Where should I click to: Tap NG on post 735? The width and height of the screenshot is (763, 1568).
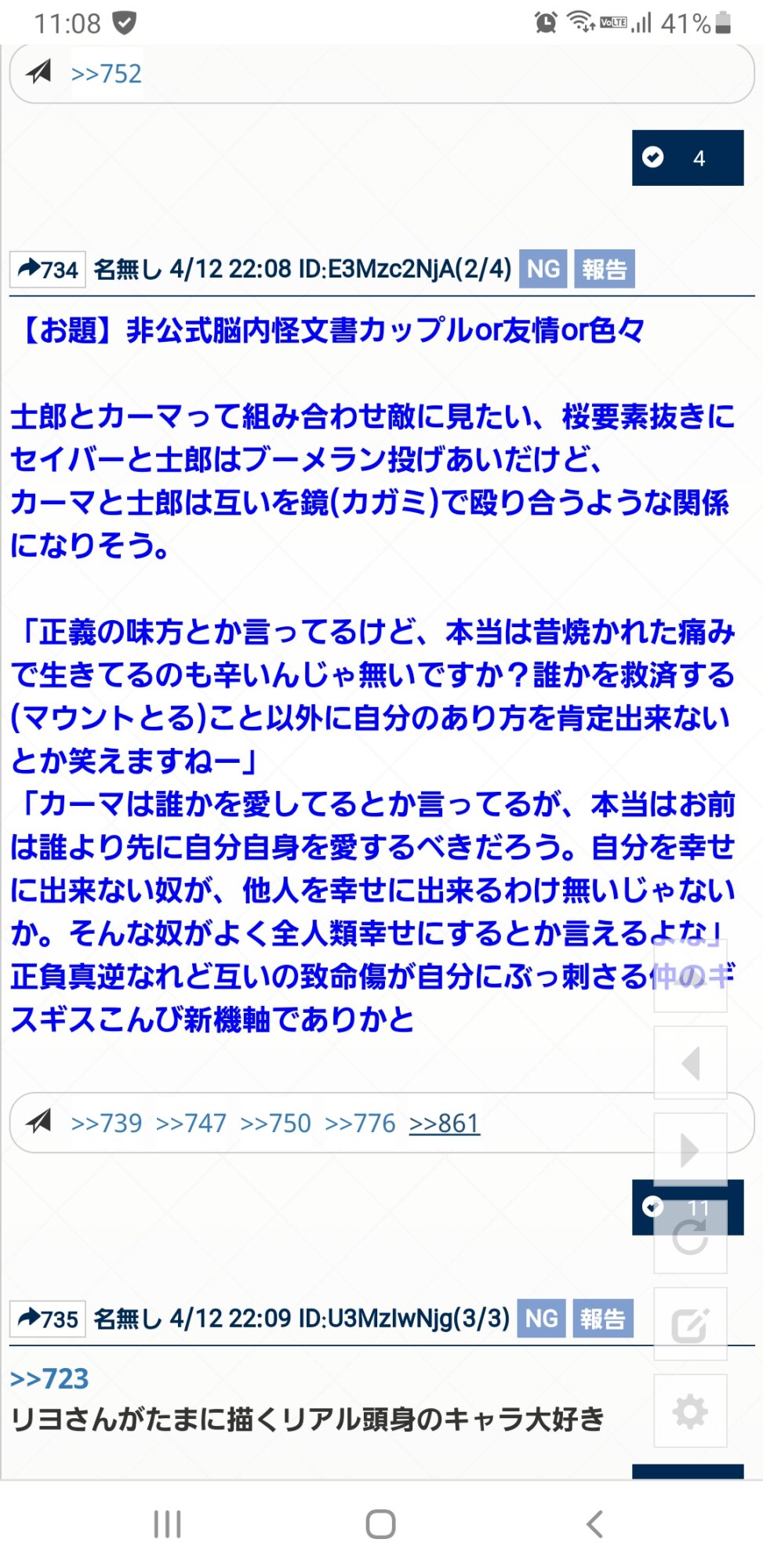(542, 1318)
